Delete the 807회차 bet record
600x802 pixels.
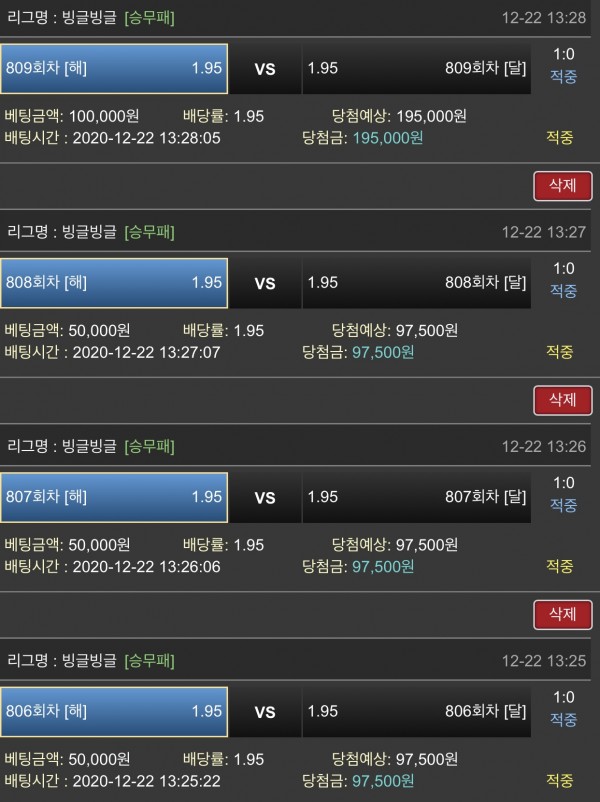tap(563, 612)
